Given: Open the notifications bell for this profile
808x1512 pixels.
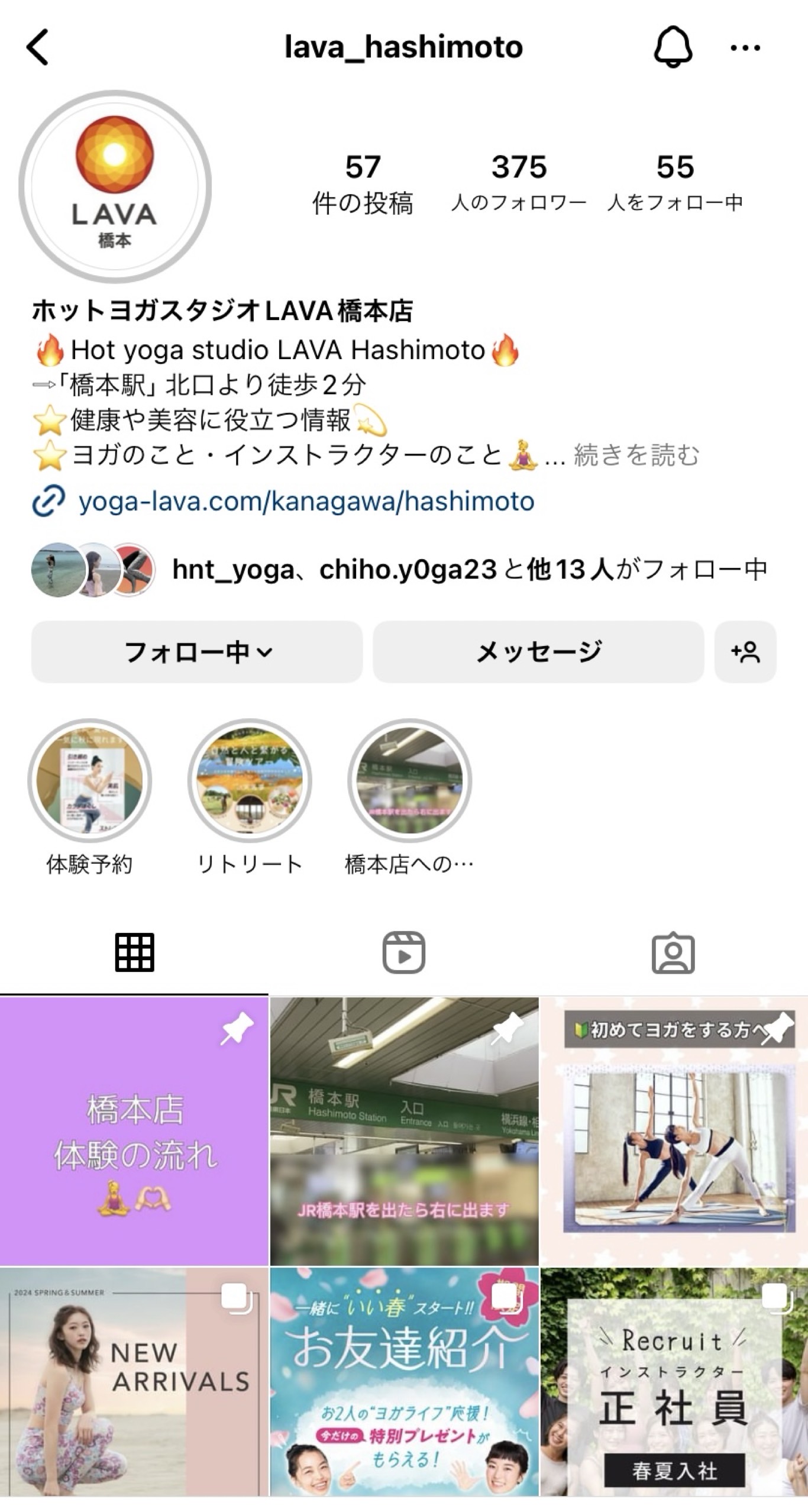Looking at the screenshot, I should point(673,47).
